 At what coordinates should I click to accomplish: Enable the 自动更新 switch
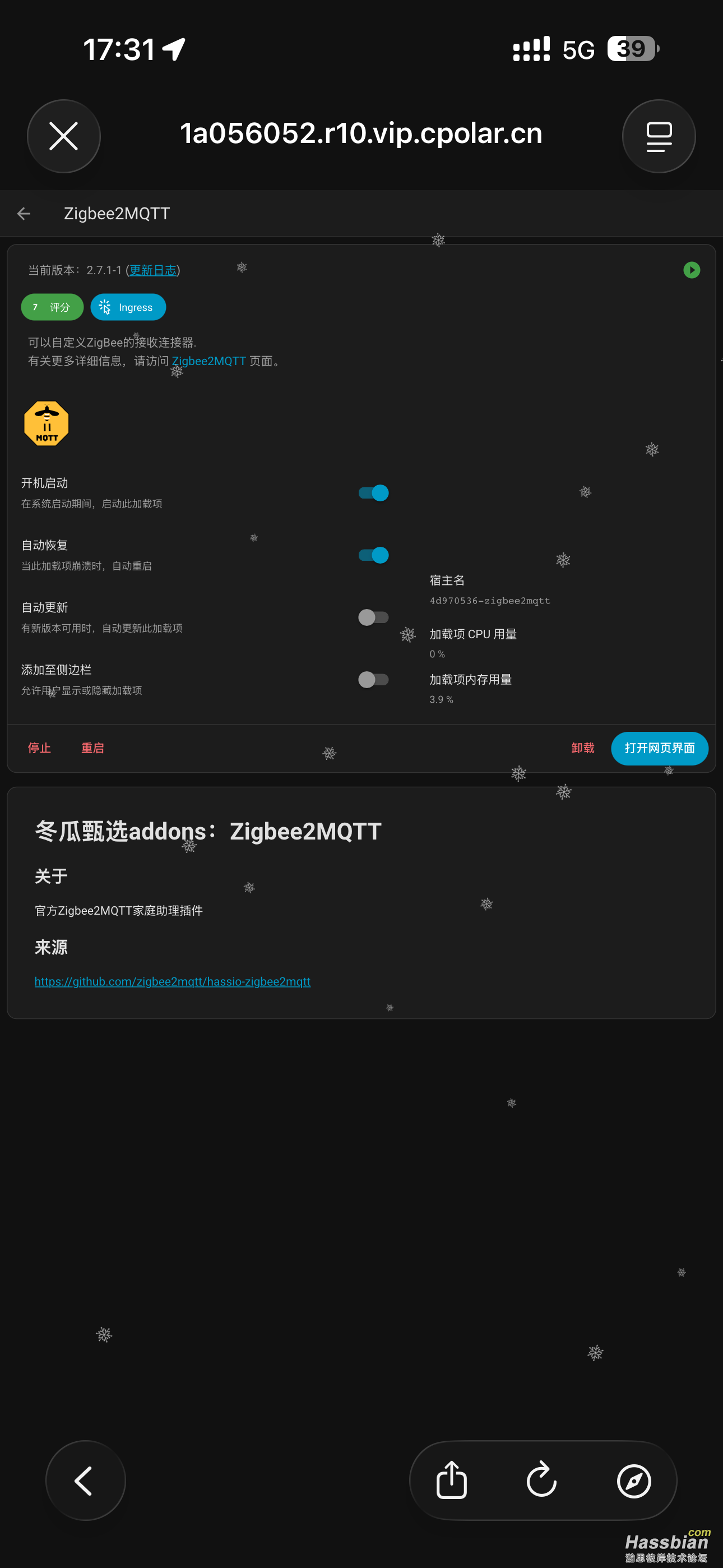pos(374,617)
